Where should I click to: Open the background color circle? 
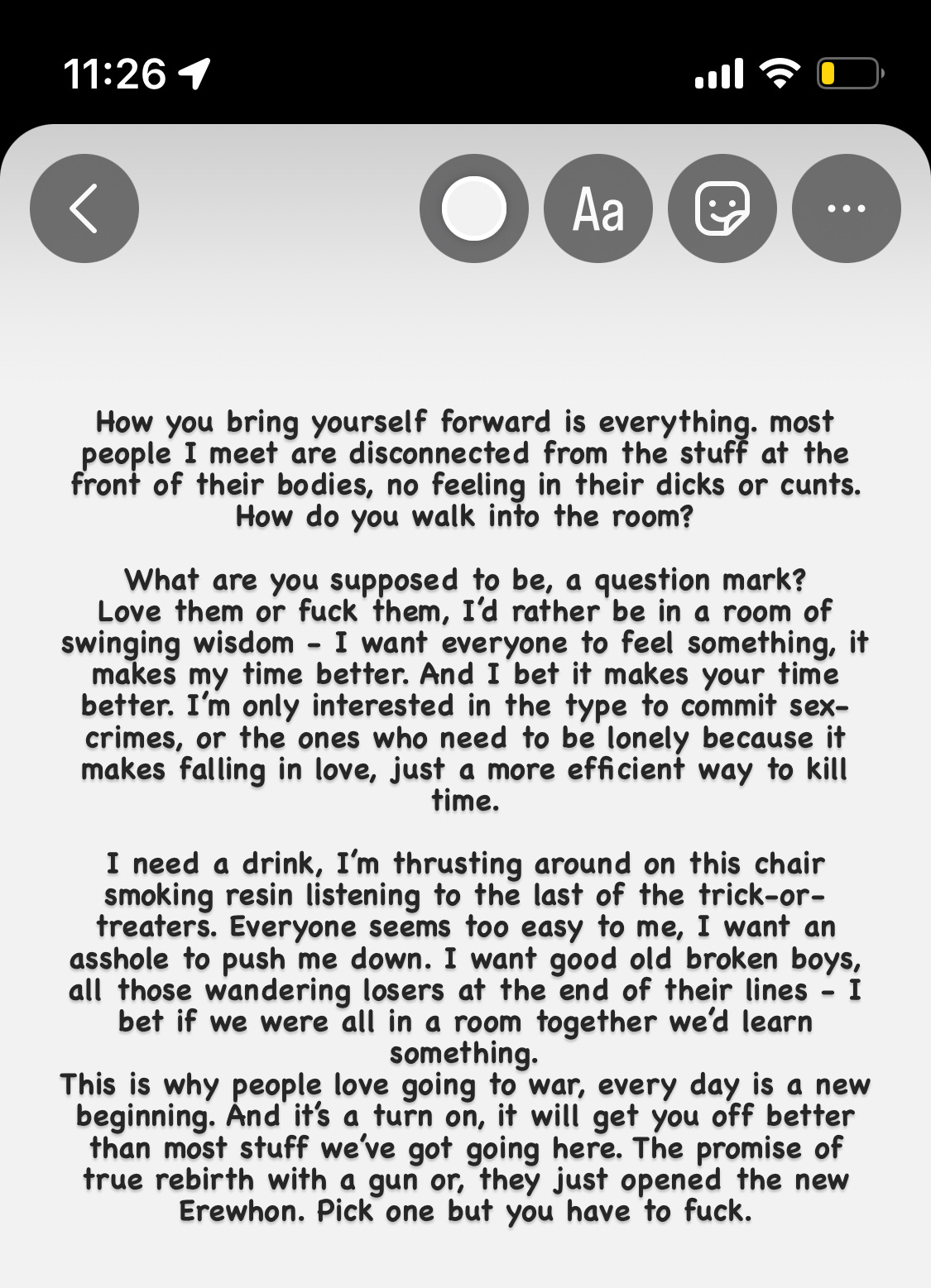tap(473, 208)
